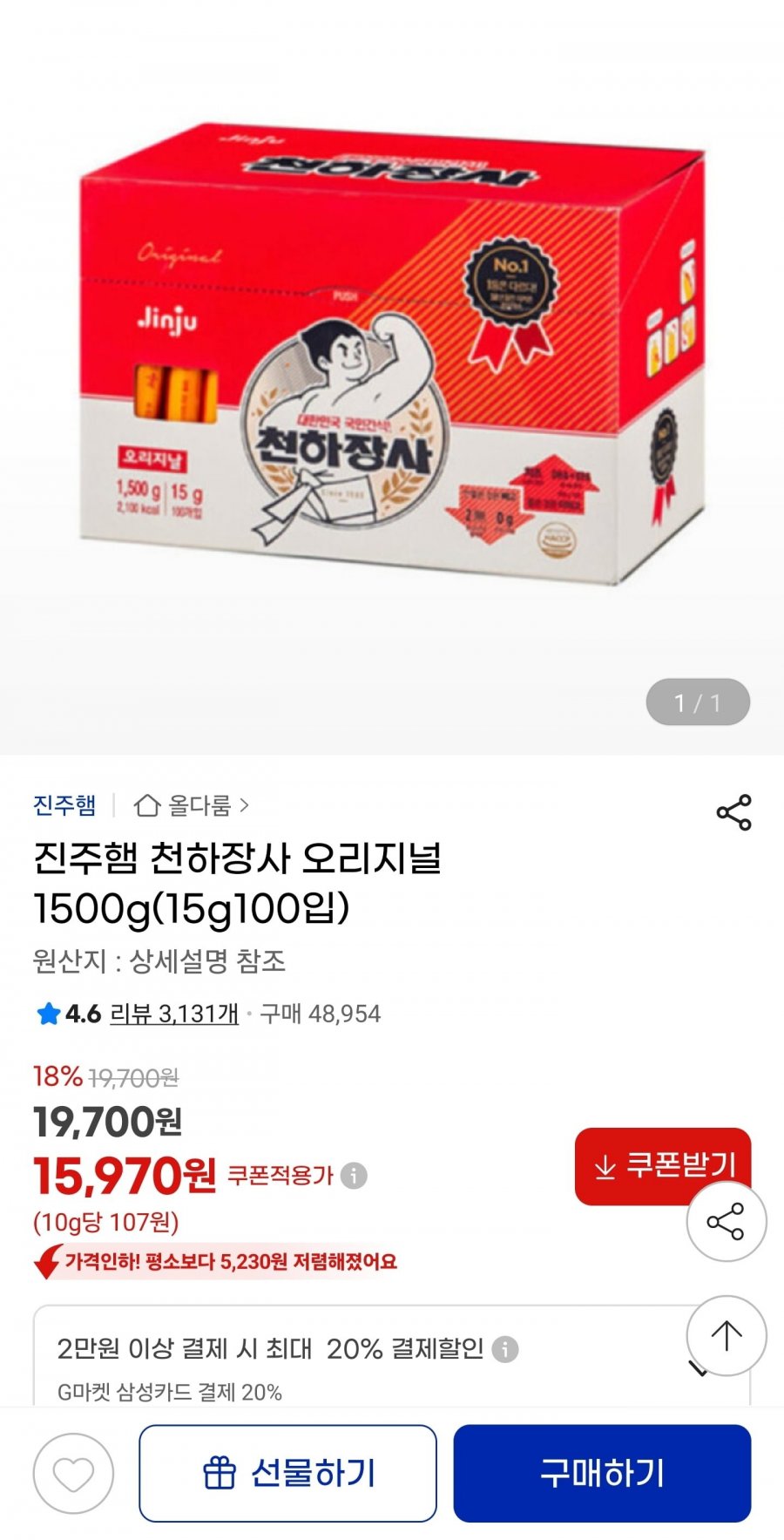784x1540 pixels.
Task: Add this product to the wishlist heart
Action: click(x=73, y=1473)
